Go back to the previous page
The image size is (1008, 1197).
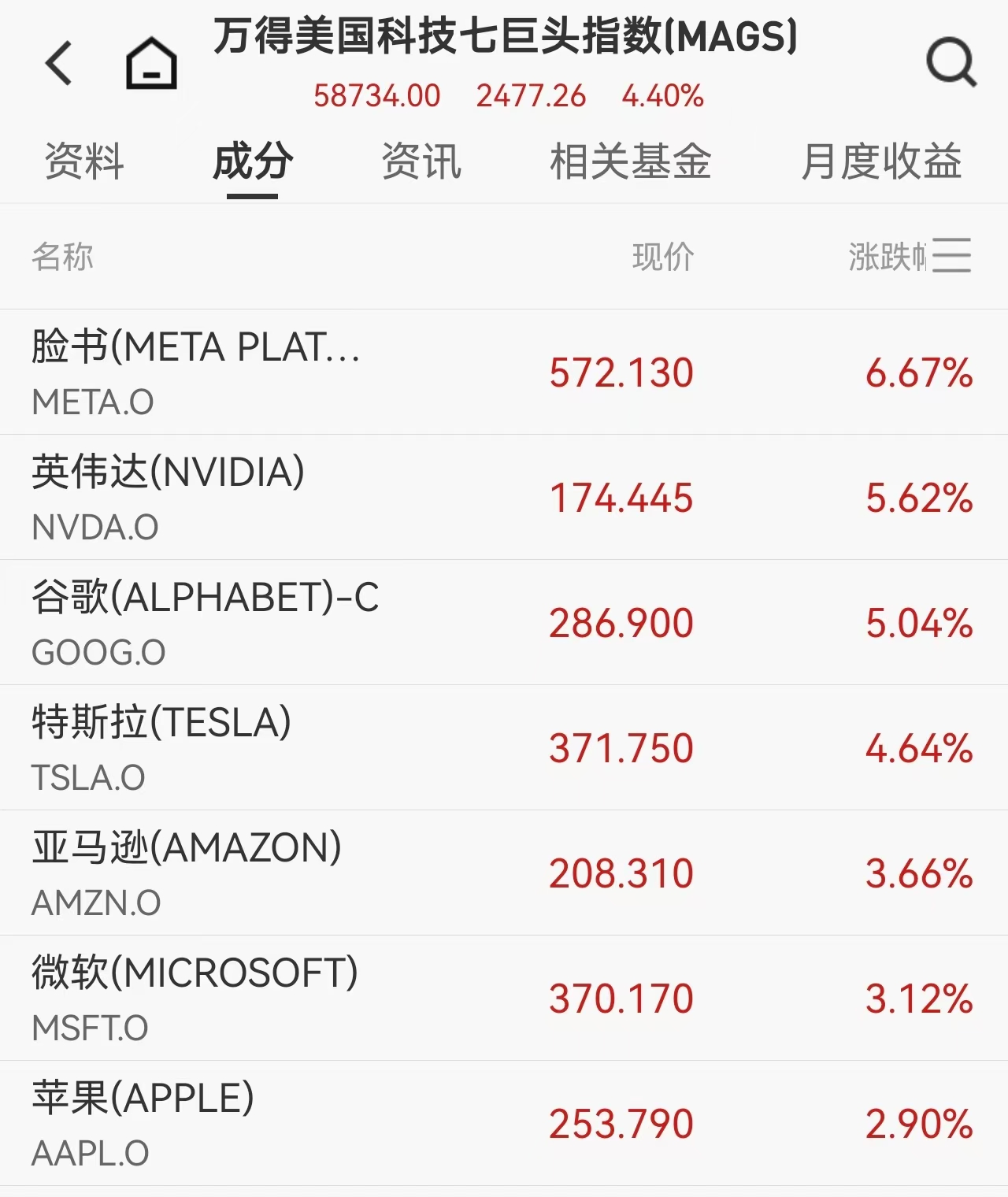click(x=59, y=63)
